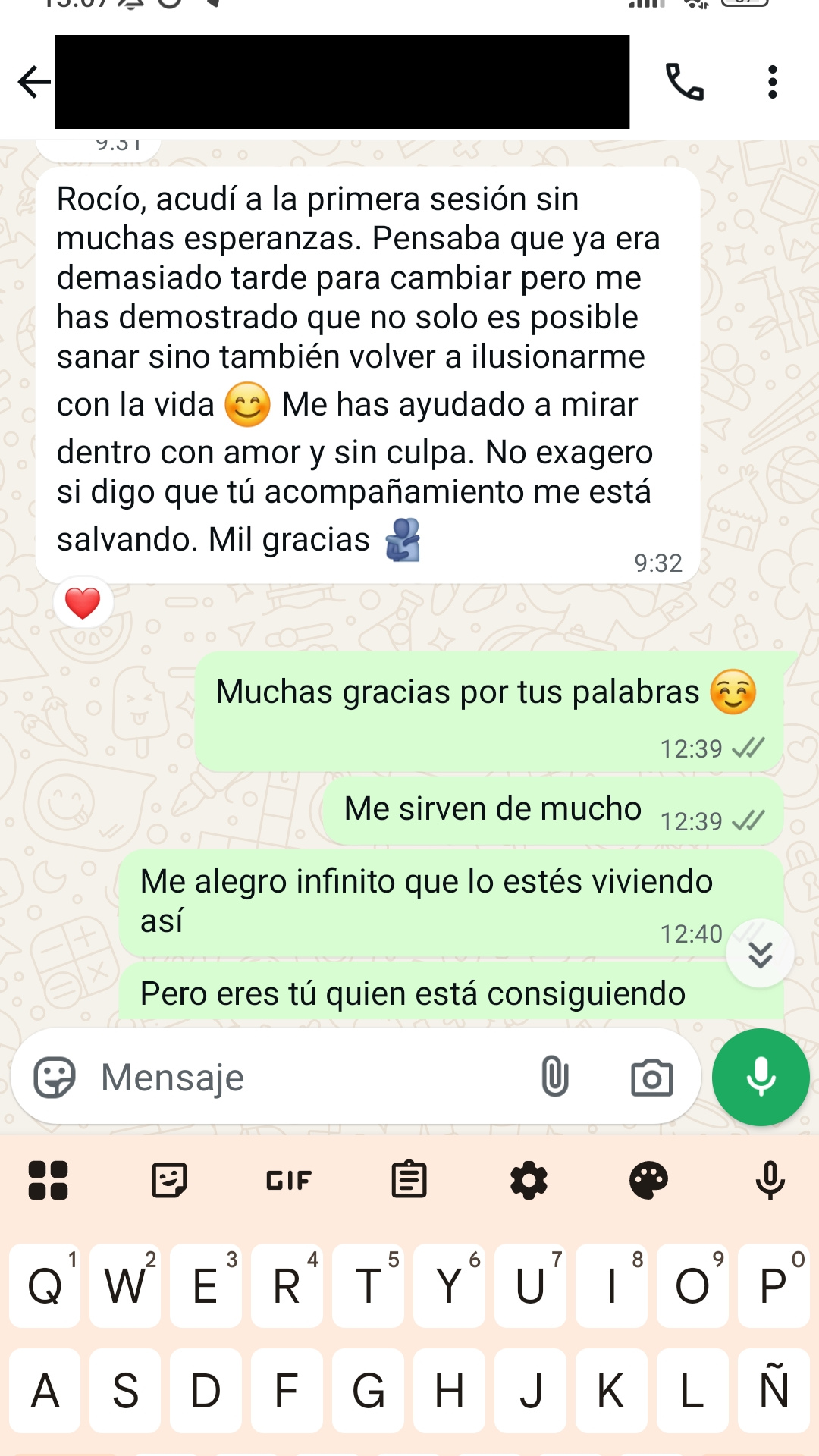
Task: Attach a file with the paperclip
Action: (x=555, y=1077)
